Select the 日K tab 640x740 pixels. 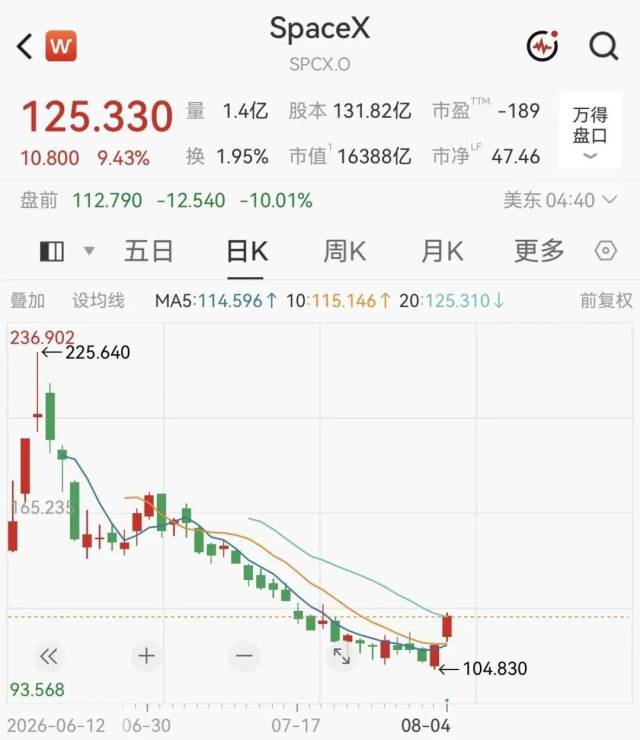(x=247, y=251)
